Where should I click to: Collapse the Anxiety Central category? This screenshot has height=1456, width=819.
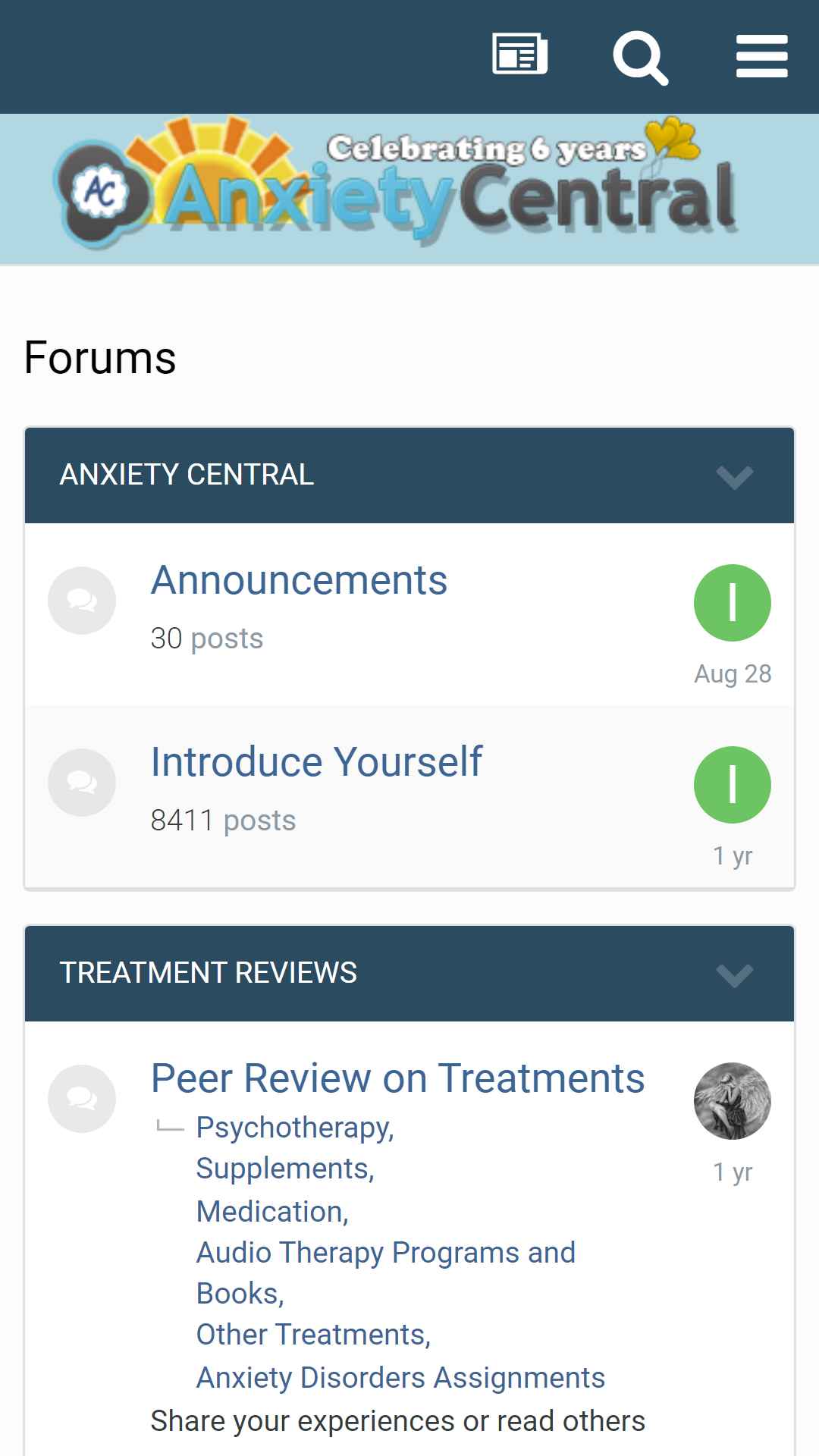pos(735,476)
